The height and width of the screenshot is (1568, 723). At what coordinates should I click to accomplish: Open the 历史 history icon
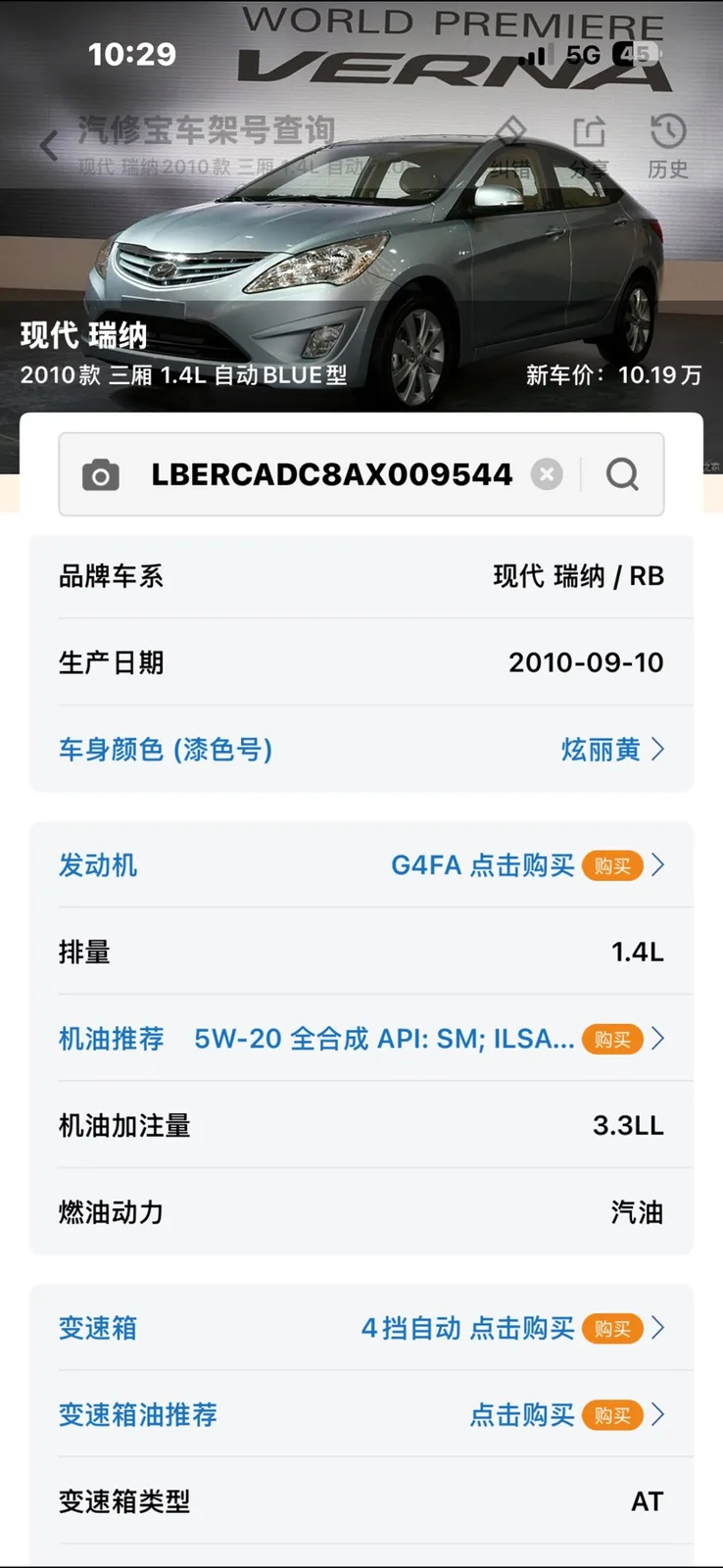[667, 147]
